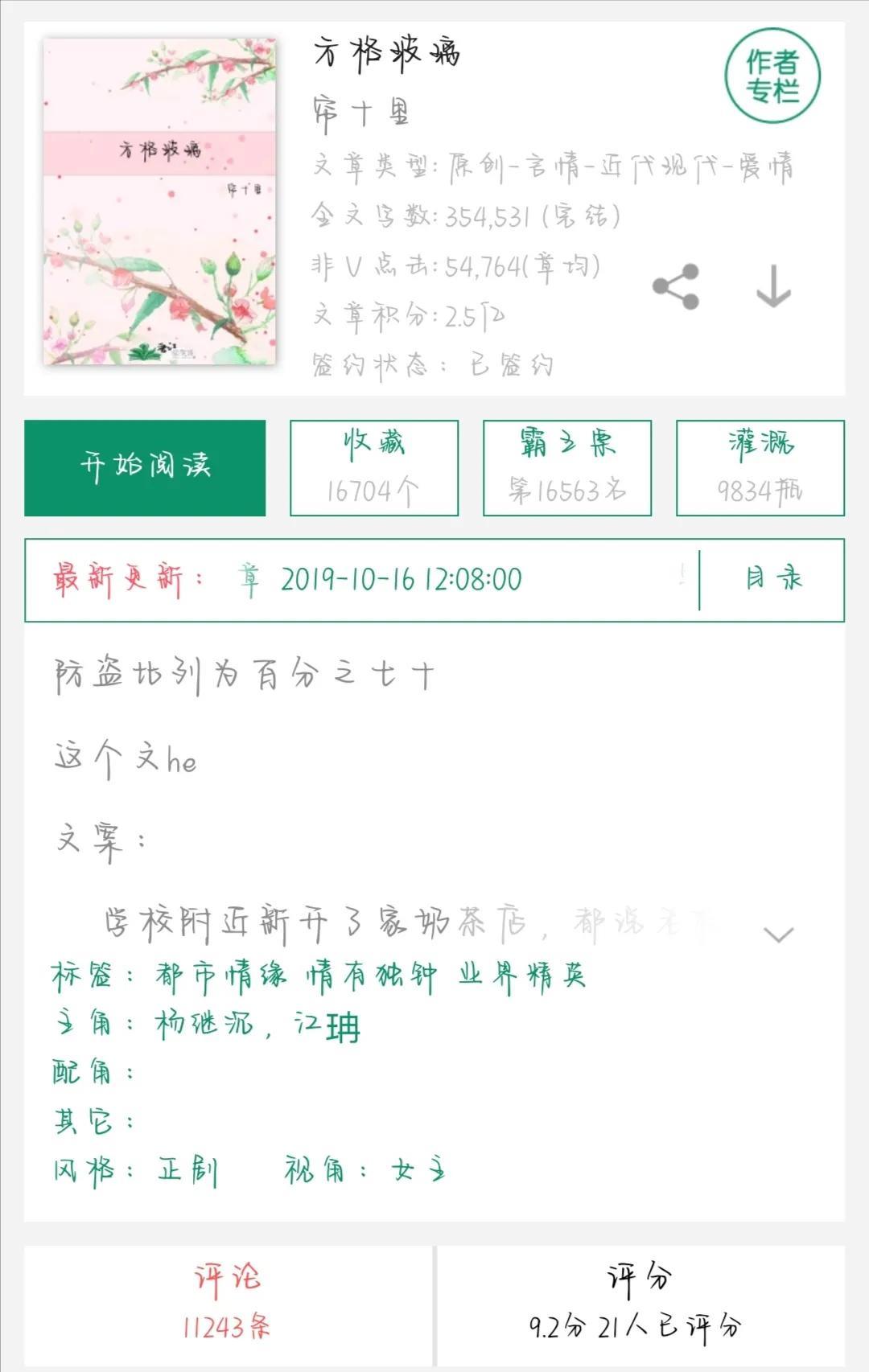This screenshot has width=869, height=1372.
Task: Open the 霸王票 ranking
Action: [567, 467]
